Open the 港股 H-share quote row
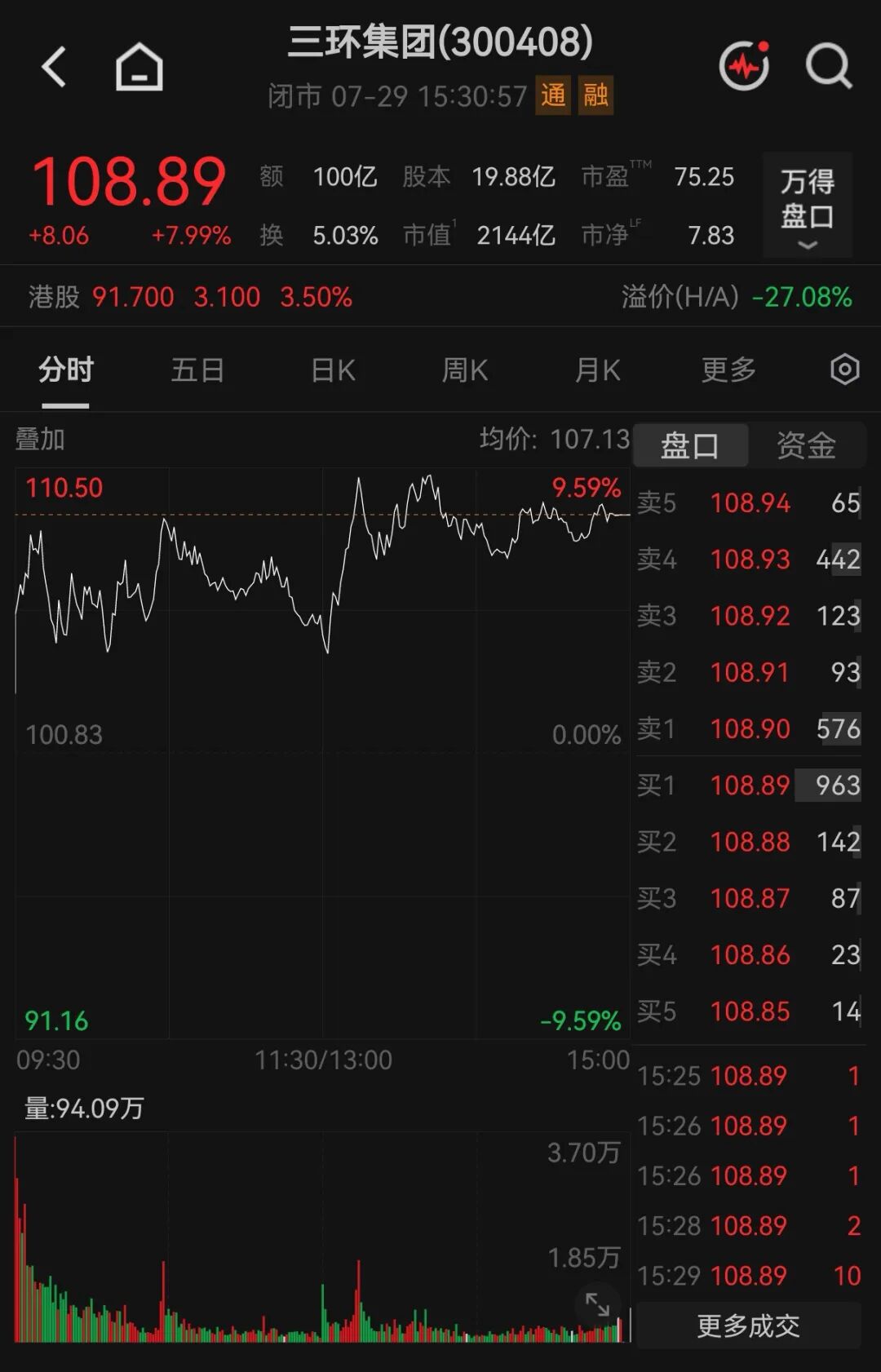This screenshot has width=881, height=1372. 440,297
